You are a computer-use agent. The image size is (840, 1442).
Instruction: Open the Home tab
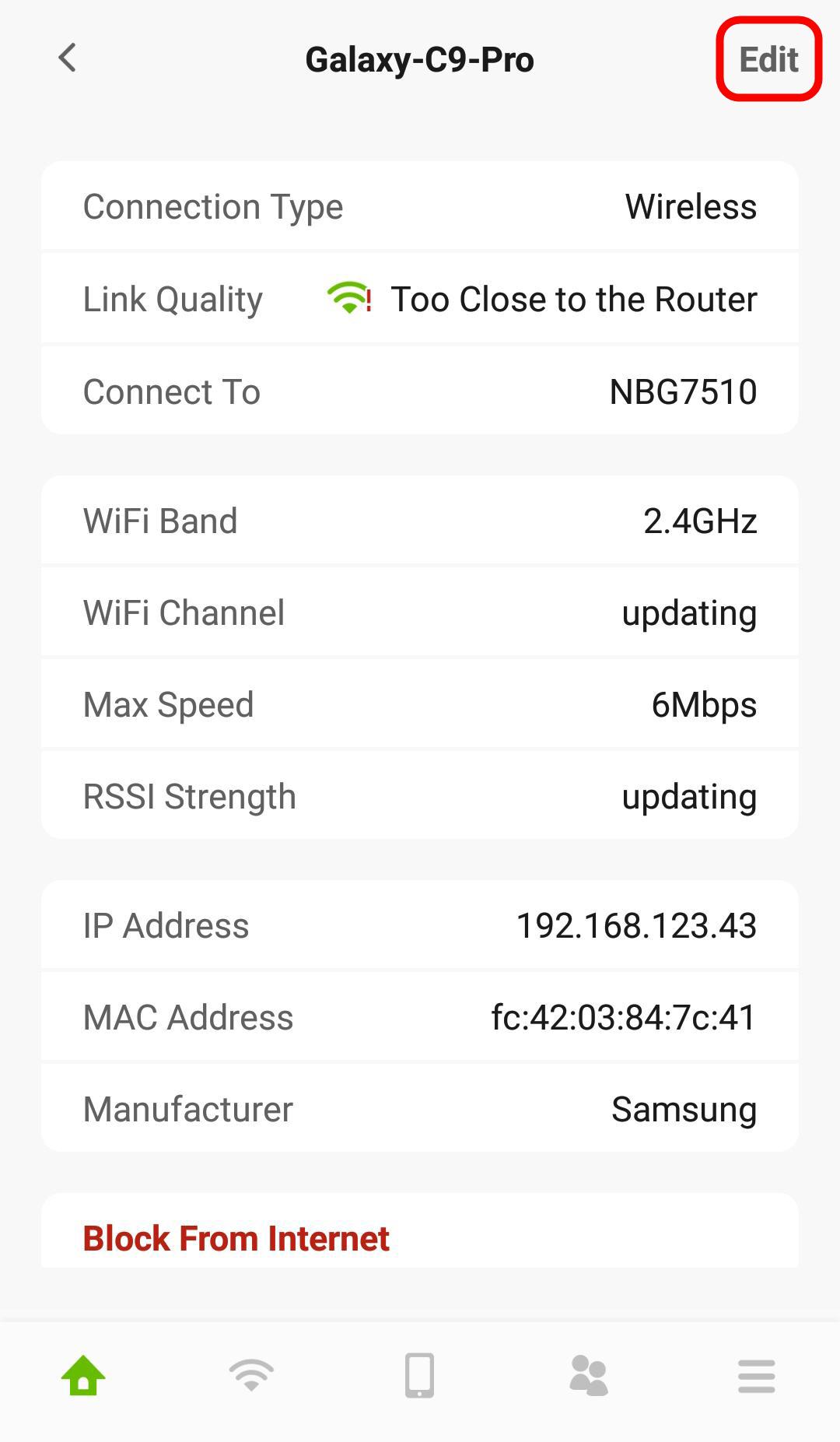click(x=83, y=1375)
